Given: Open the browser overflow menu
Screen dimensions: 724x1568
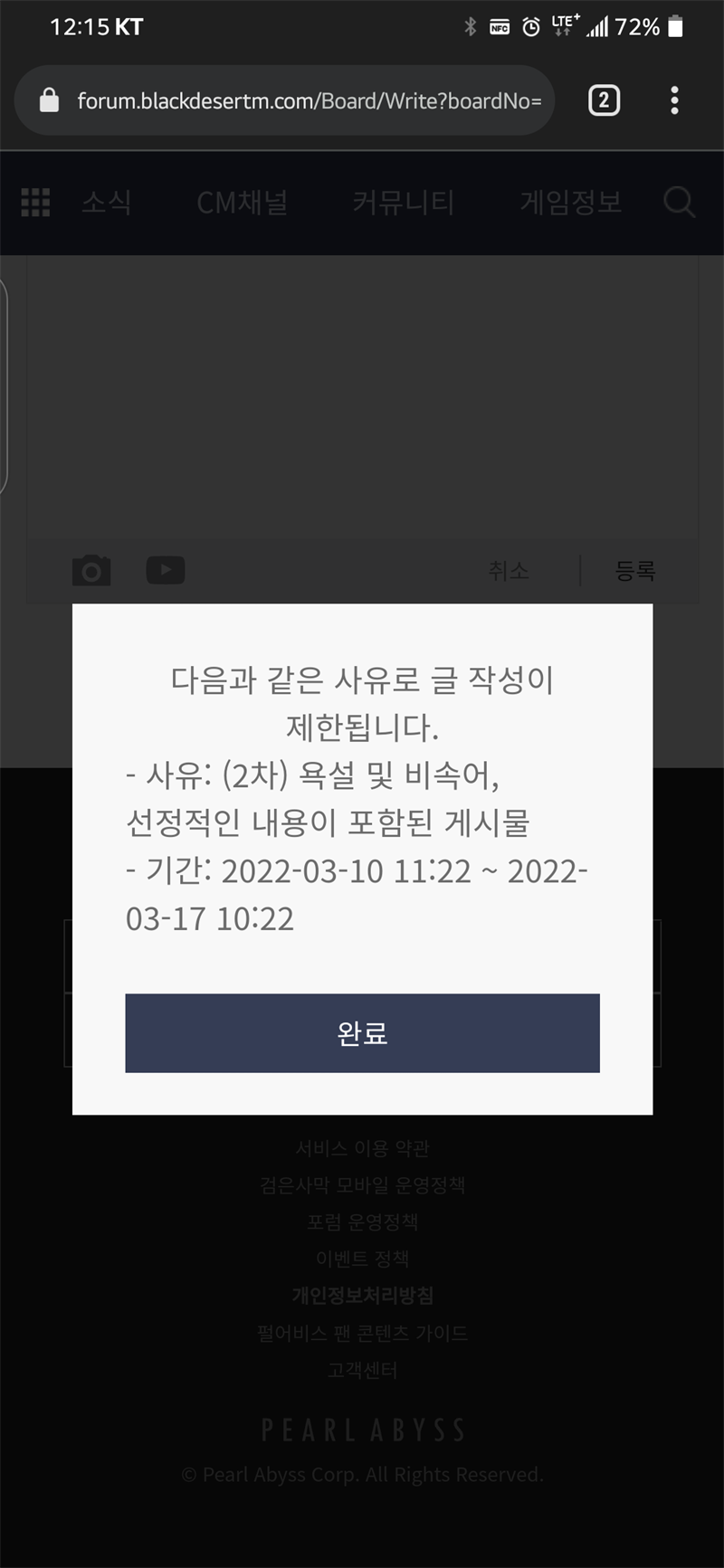Looking at the screenshot, I should (674, 100).
